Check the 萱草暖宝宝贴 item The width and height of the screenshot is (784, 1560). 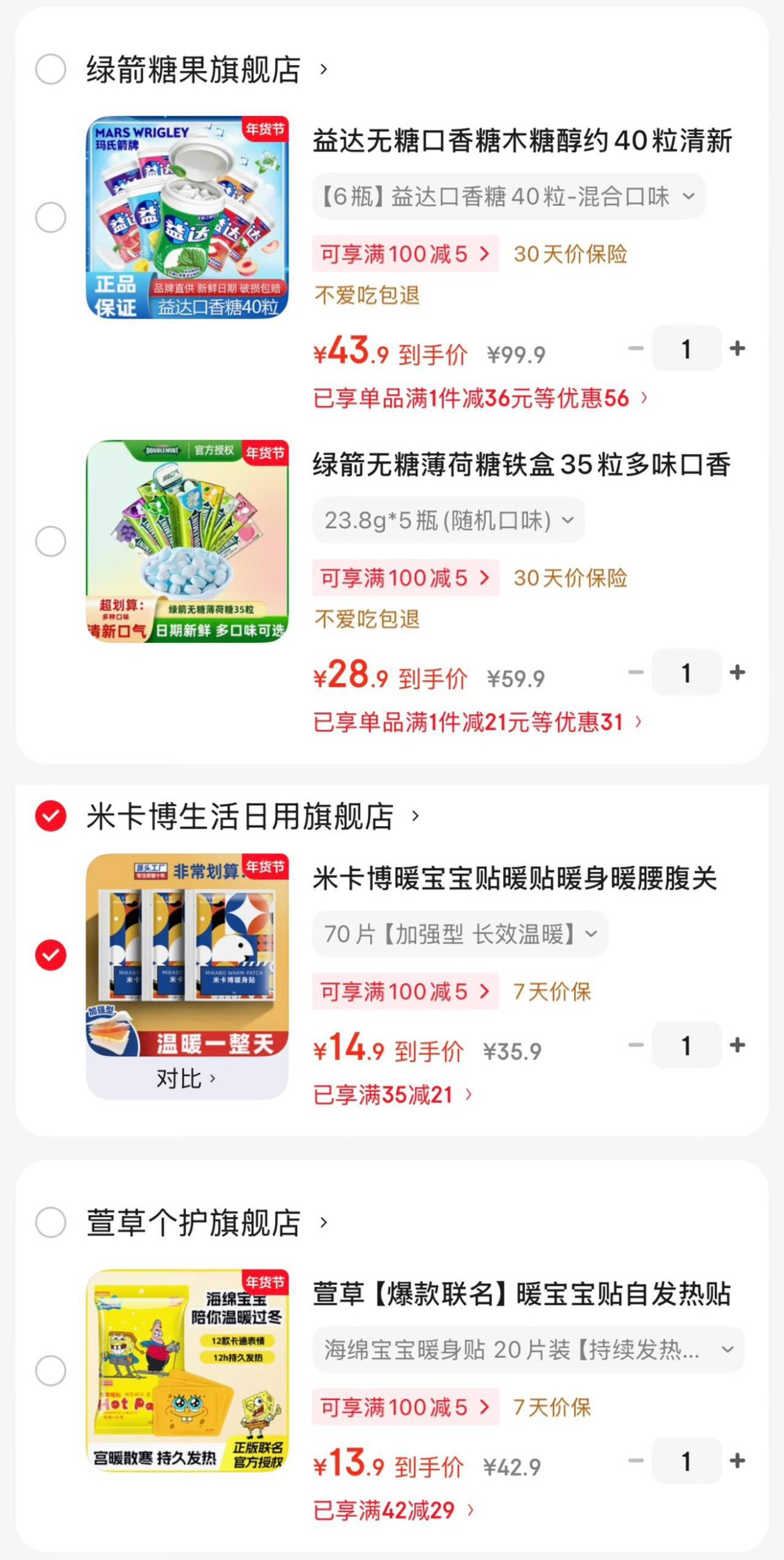pos(51,1371)
